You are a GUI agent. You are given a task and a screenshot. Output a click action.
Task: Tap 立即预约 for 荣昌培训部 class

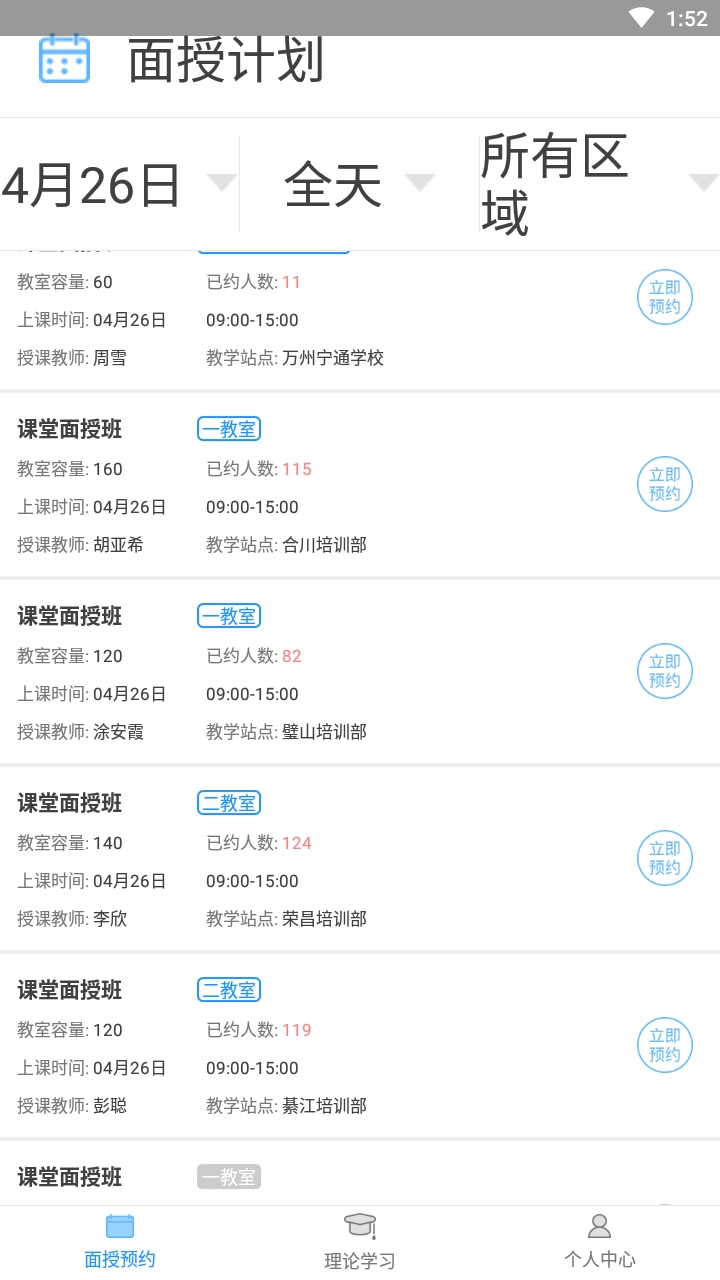click(664, 858)
